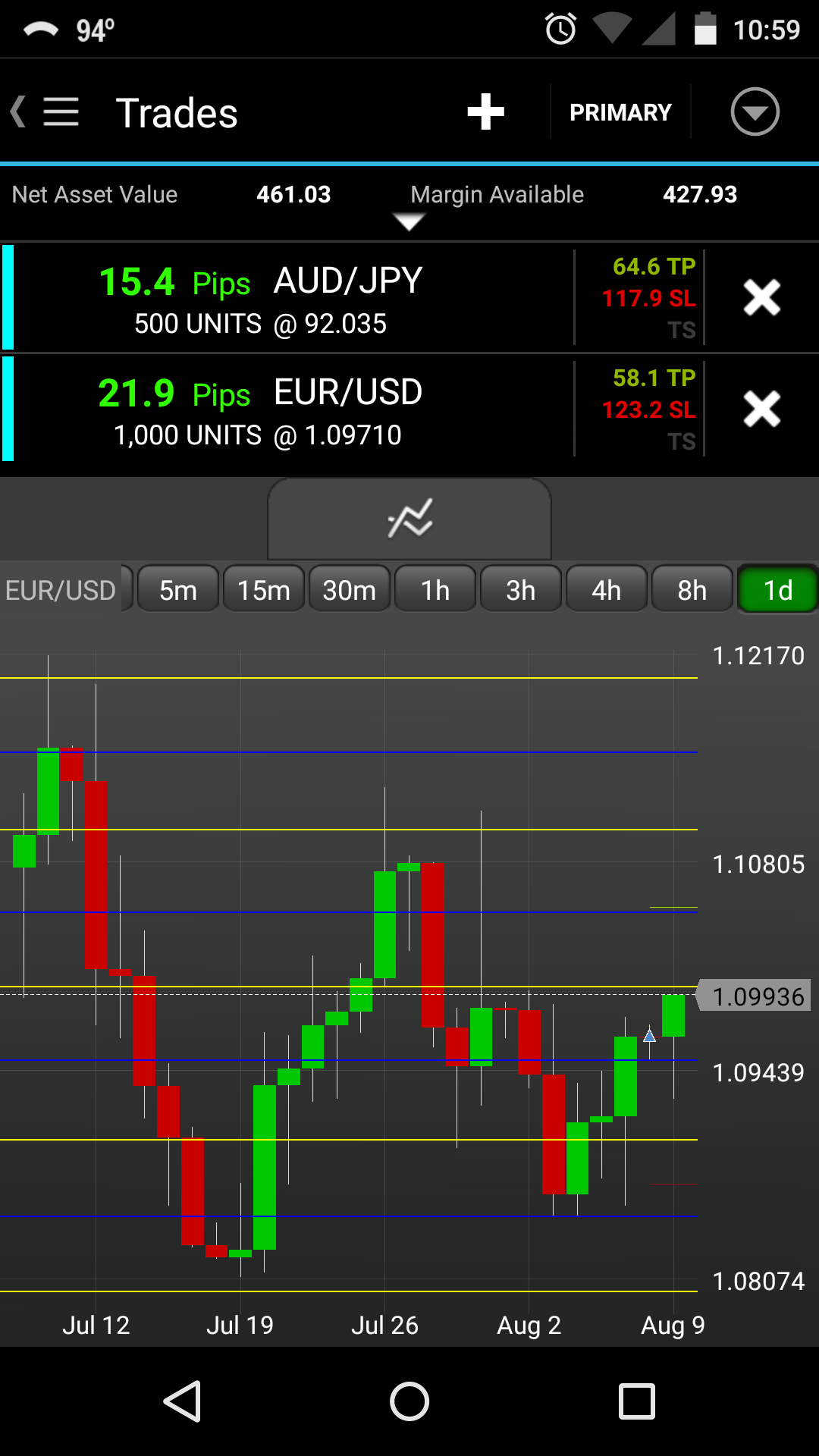
Task: Open the circled dropdown arrow menu
Action: (x=755, y=112)
